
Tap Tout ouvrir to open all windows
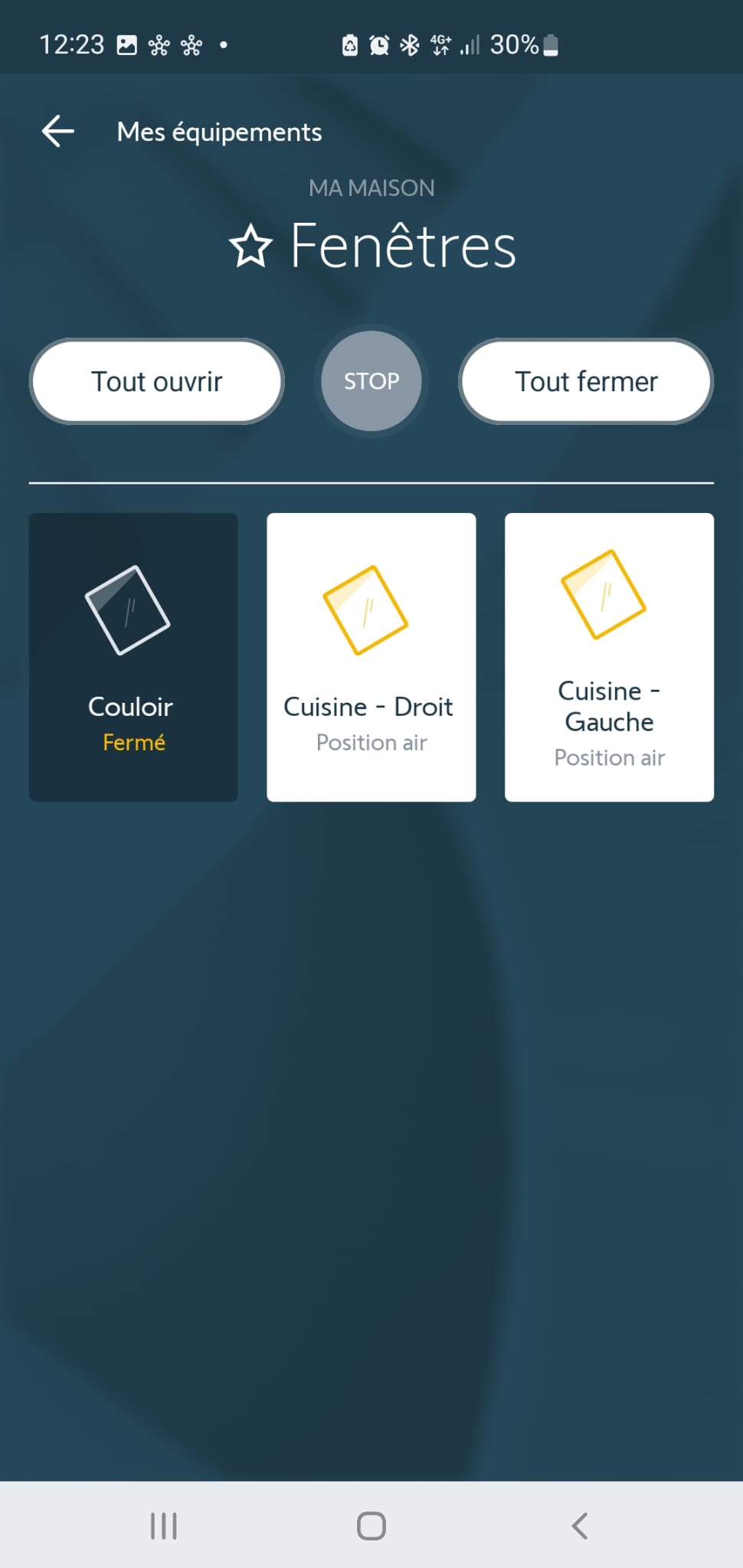click(x=157, y=381)
